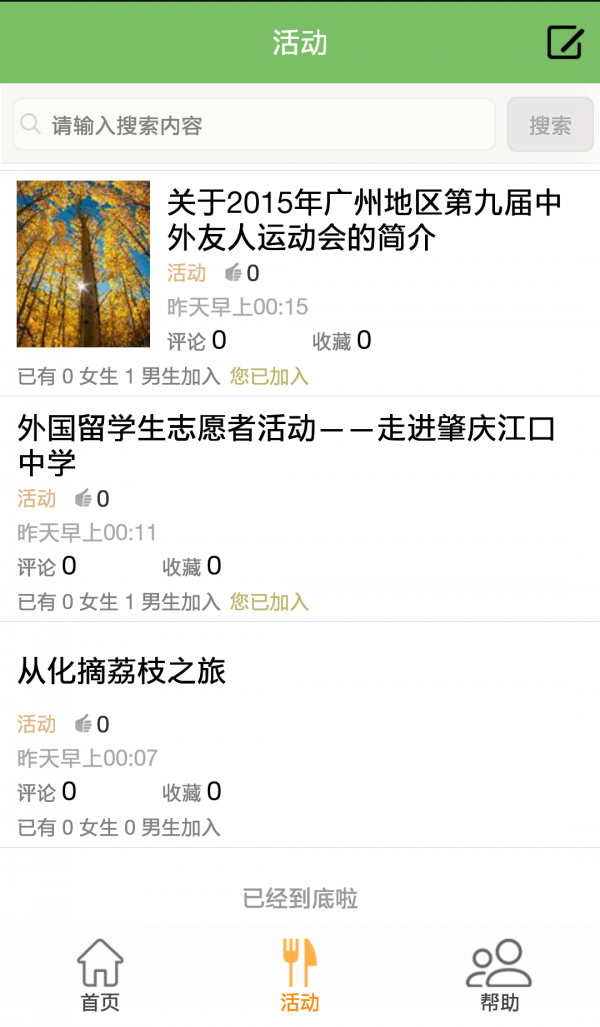Like the 从化摘荔枝之旅 activity
The image size is (600, 1027).
tap(83, 724)
